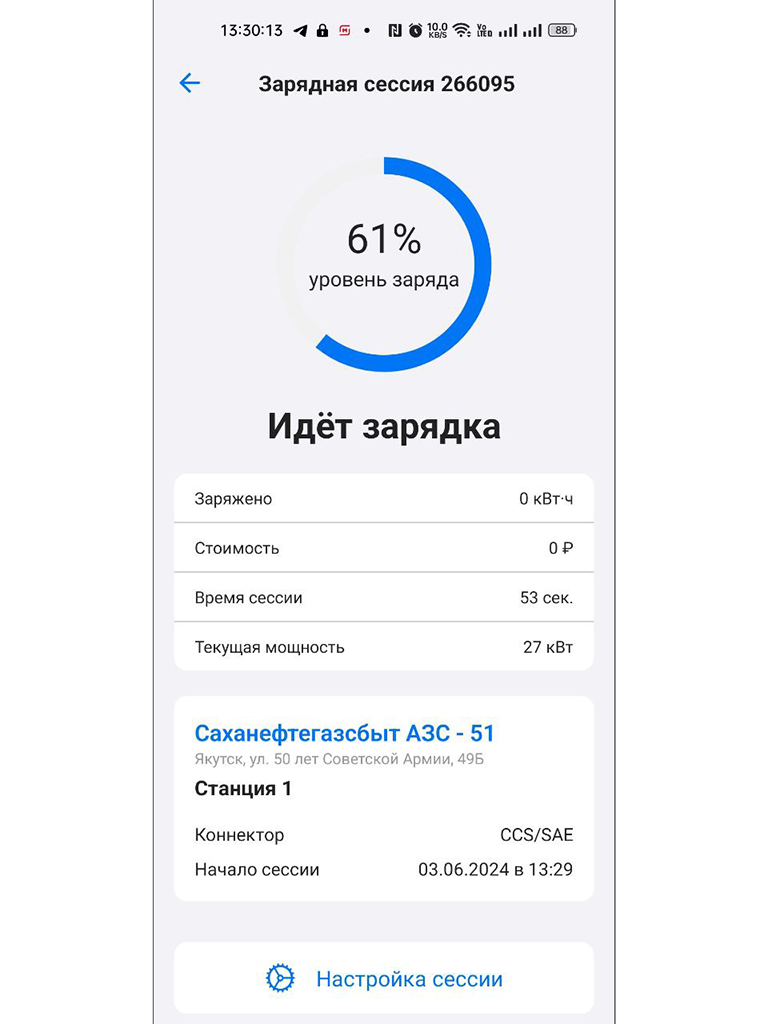Viewport: 768px width, 1024px height.
Task: Go back using the top-left arrow
Action: coord(189,84)
